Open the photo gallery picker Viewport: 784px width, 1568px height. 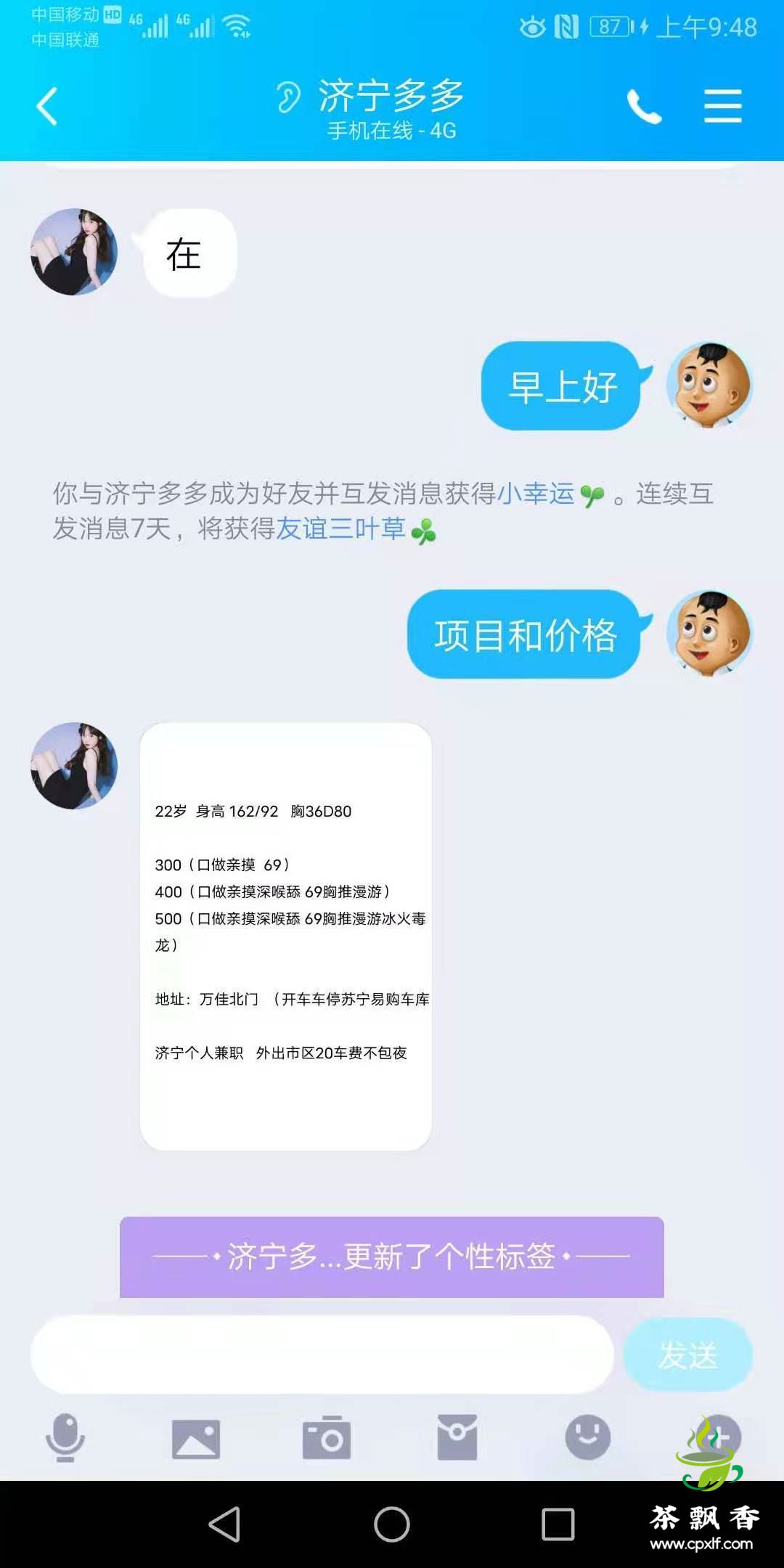pyautogui.click(x=195, y=1438)
